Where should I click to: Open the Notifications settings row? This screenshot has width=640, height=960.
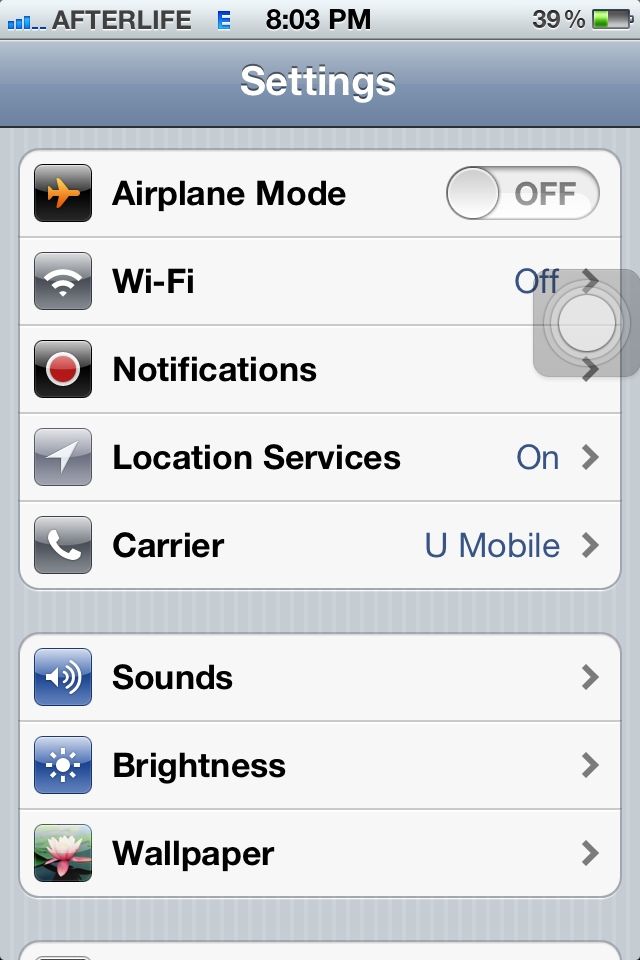(x=280, y=369)
